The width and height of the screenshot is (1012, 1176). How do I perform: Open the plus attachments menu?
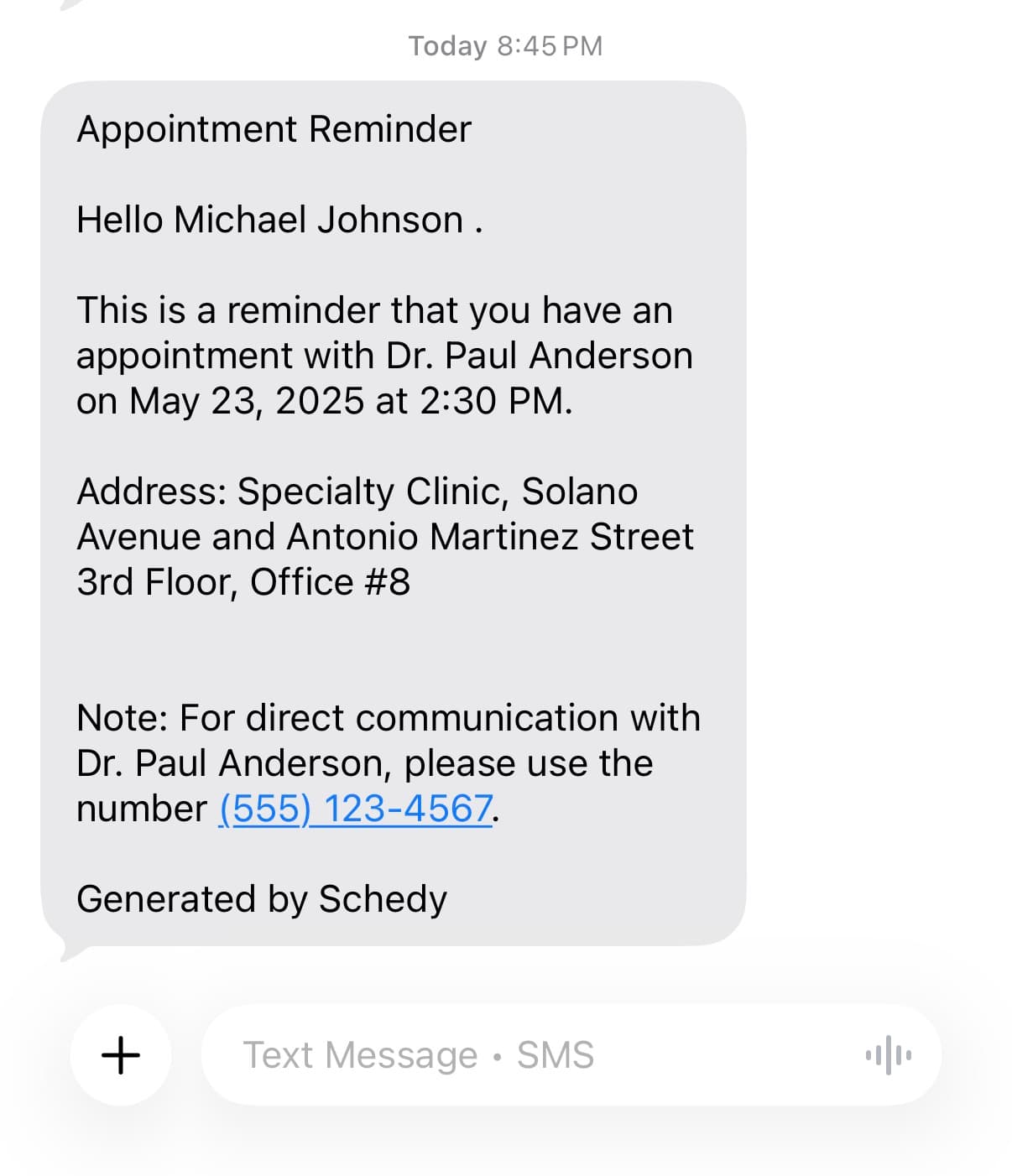[121, 1054]
